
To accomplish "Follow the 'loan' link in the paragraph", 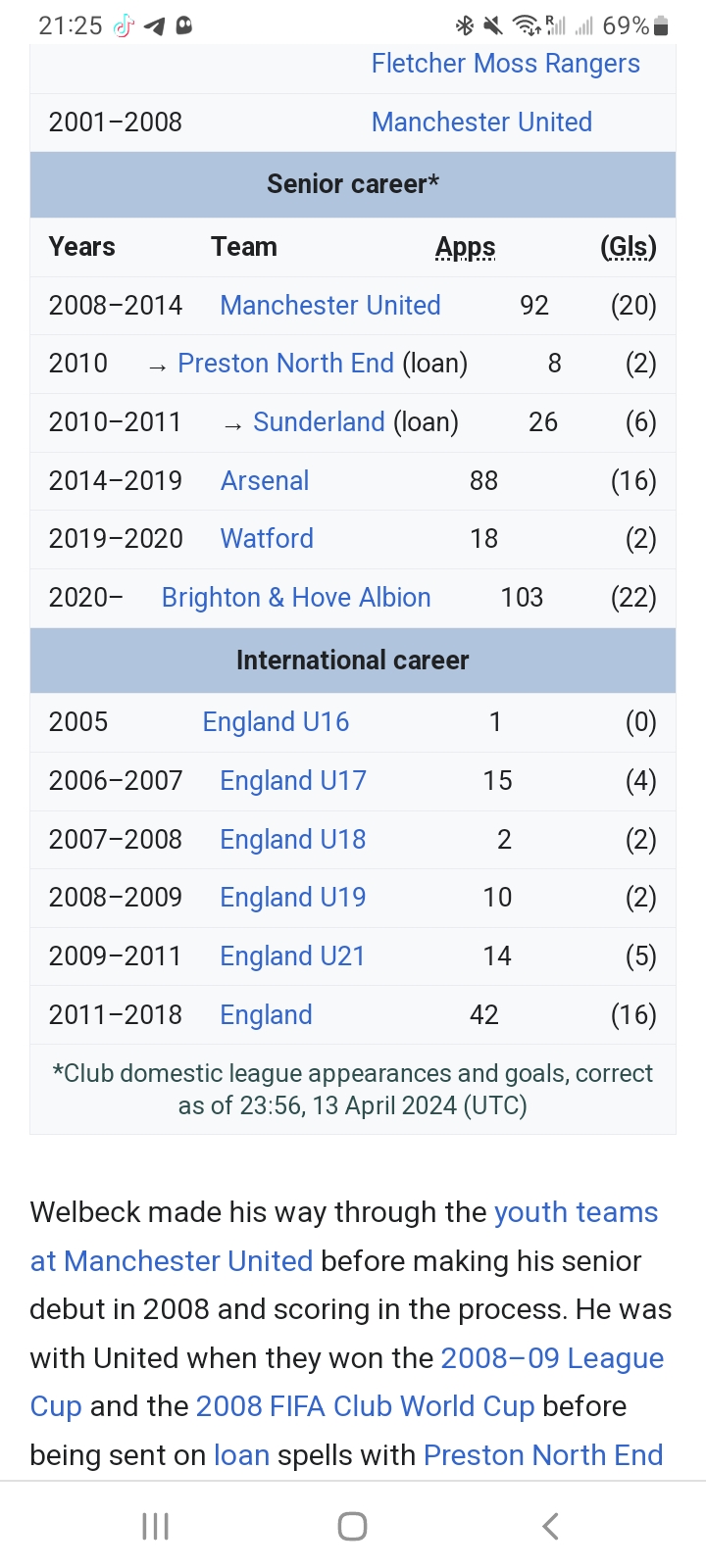I will (241, 1455).
